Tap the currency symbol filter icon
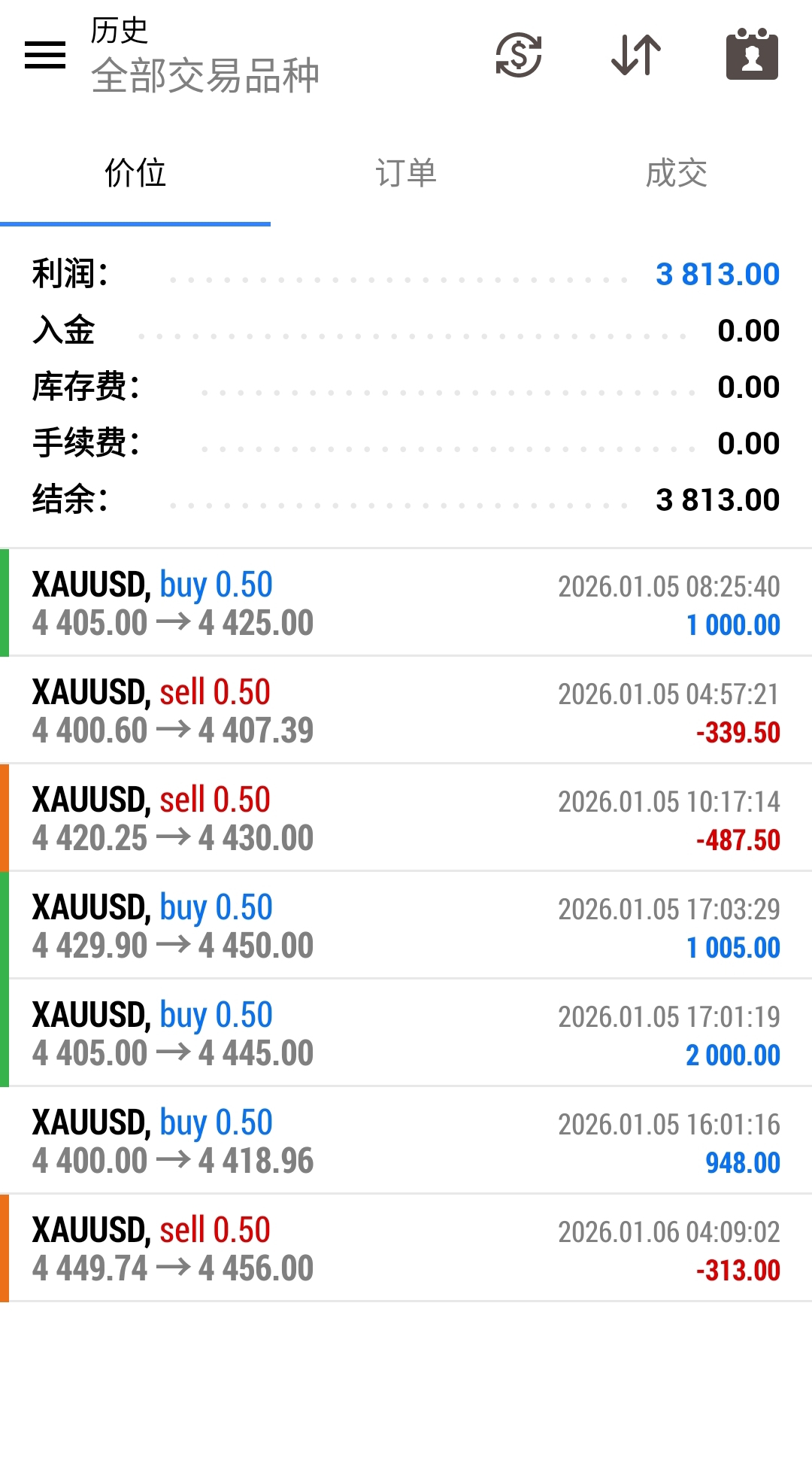The image size is (812, 1473). (x=519, y=55)
